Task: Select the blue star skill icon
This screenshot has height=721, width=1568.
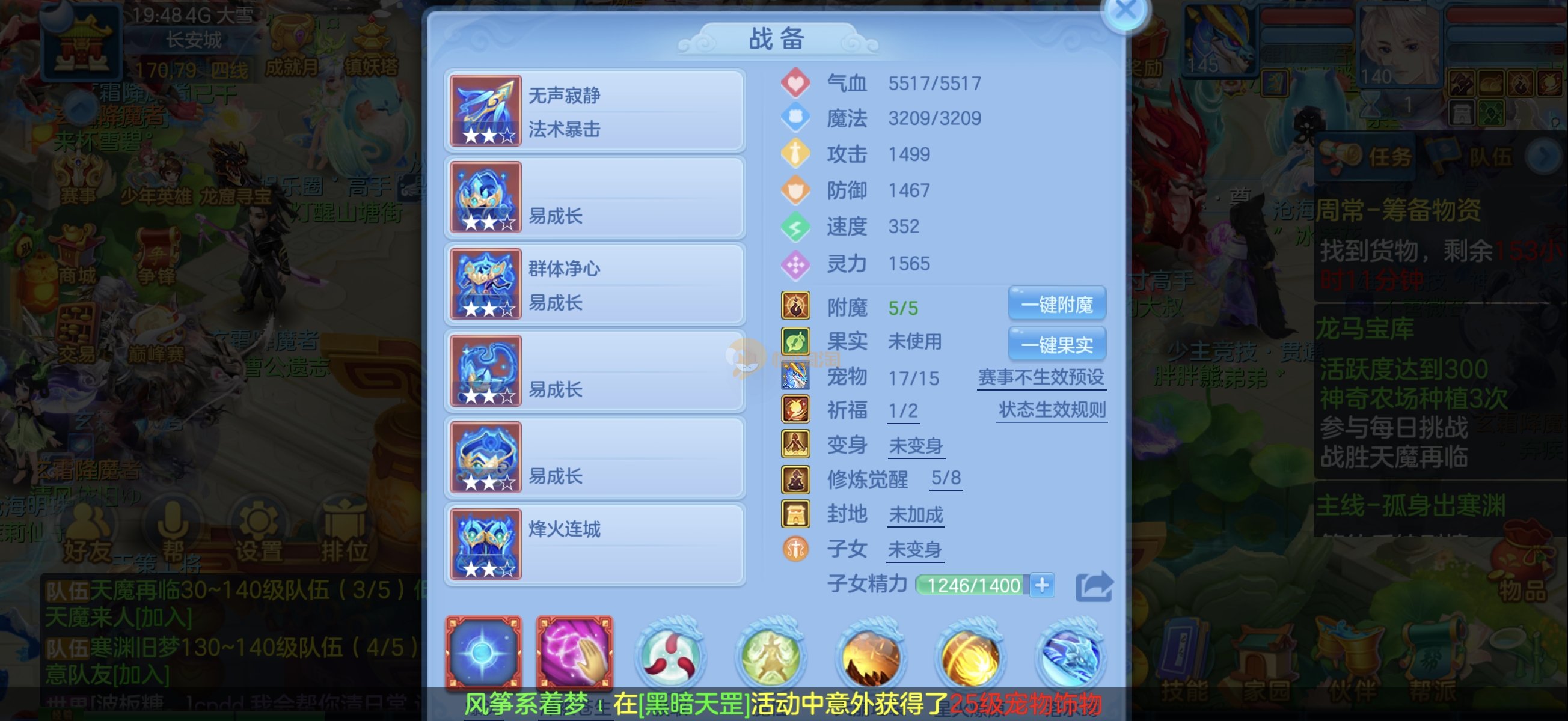Action: 483,653
